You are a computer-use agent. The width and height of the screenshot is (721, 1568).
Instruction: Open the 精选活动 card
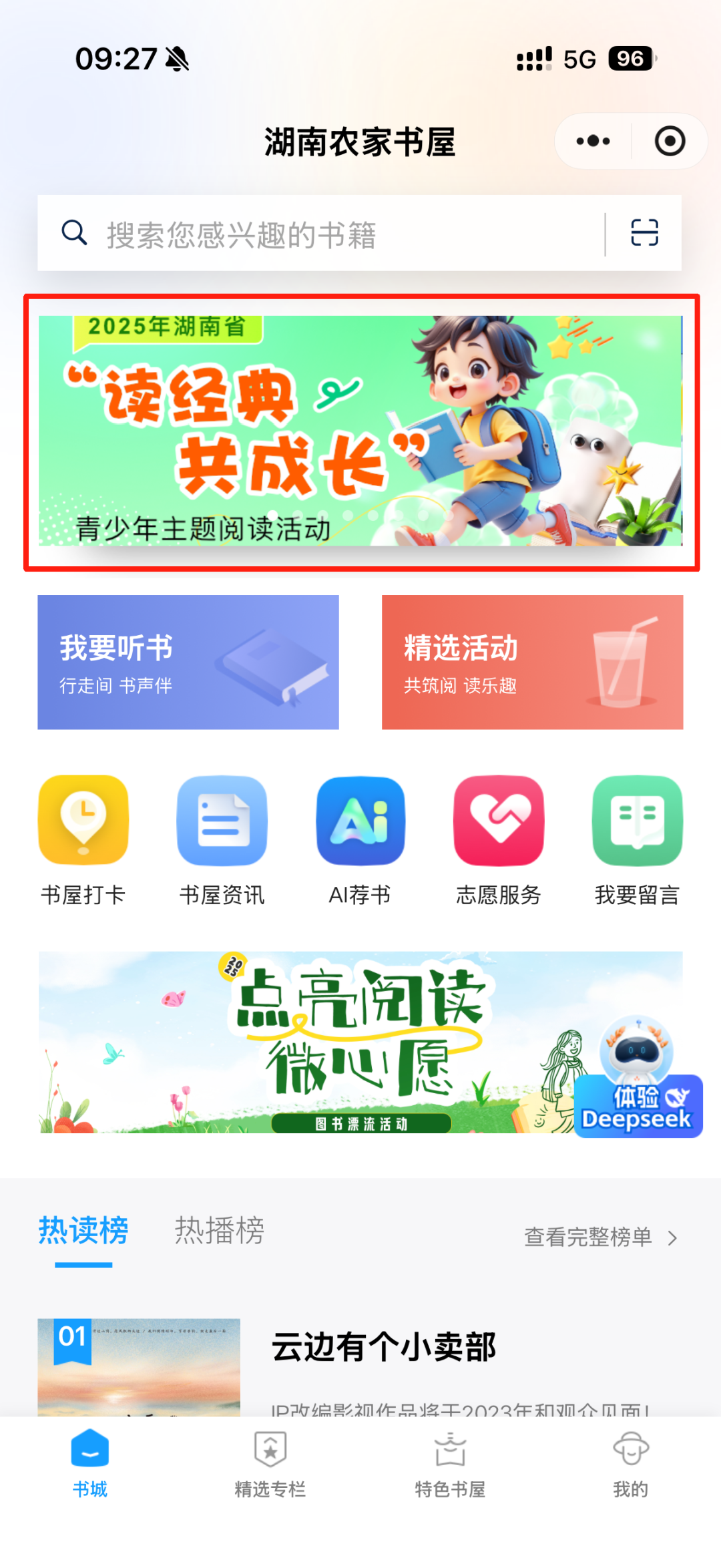(x=532, y=662)
